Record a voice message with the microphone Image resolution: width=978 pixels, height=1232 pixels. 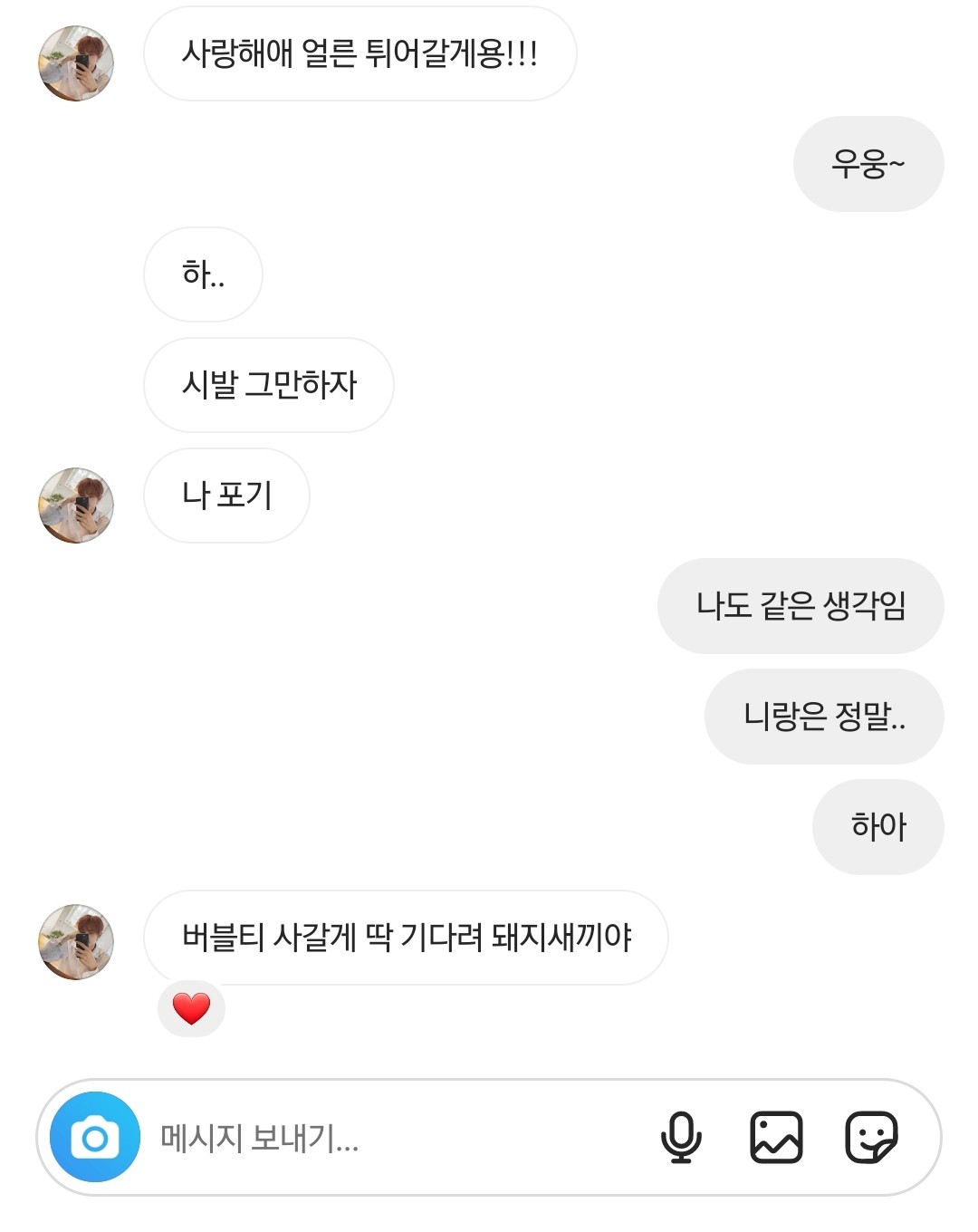pyautogui.click(x=681, y=1137)
